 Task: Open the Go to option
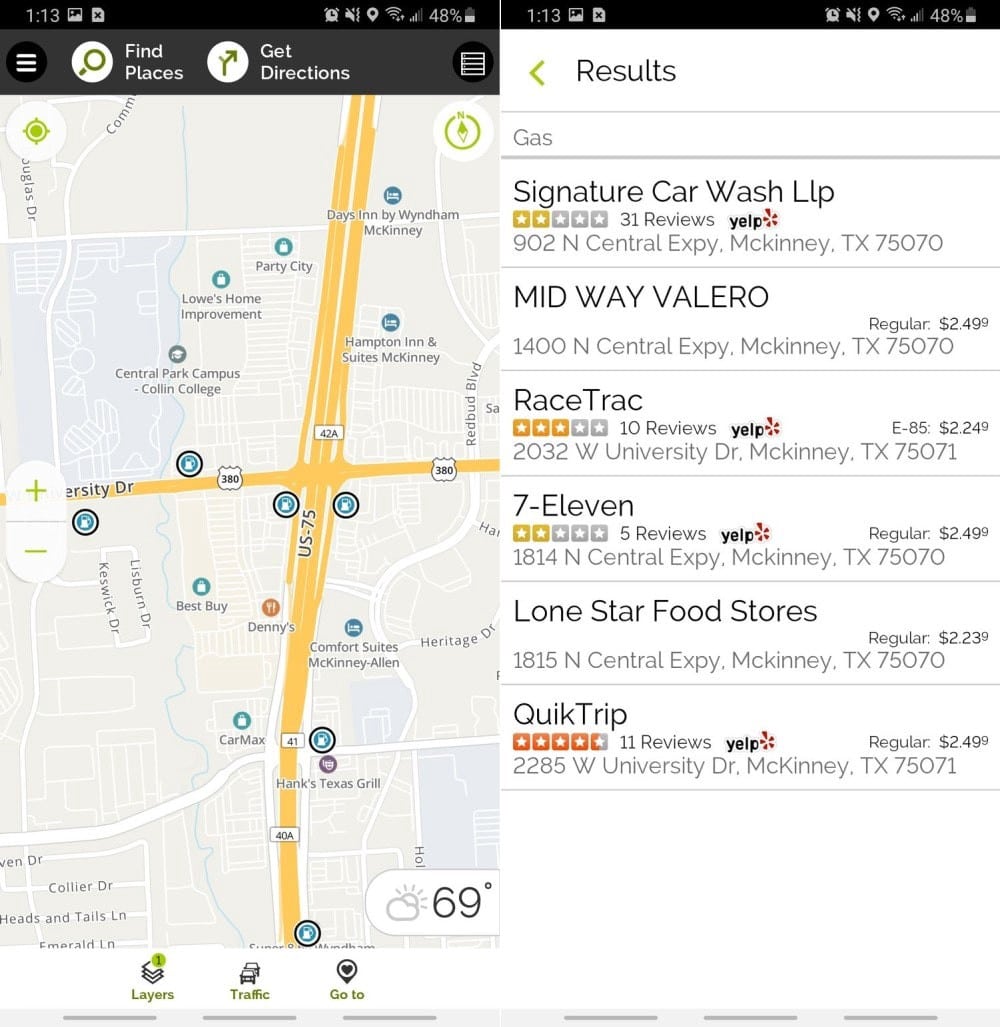point(347,979)
